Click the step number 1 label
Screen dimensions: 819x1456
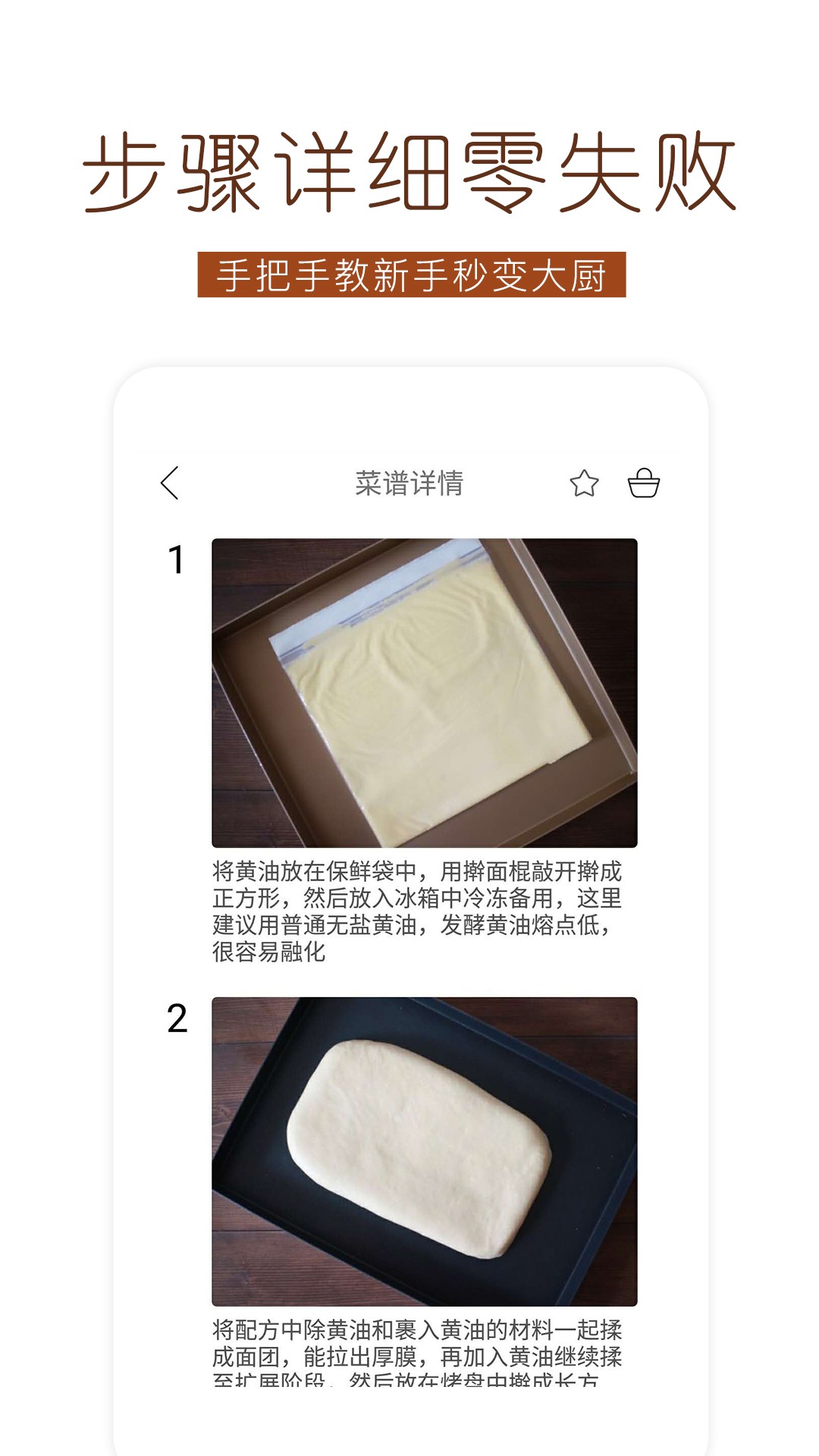tap(177, 561)
